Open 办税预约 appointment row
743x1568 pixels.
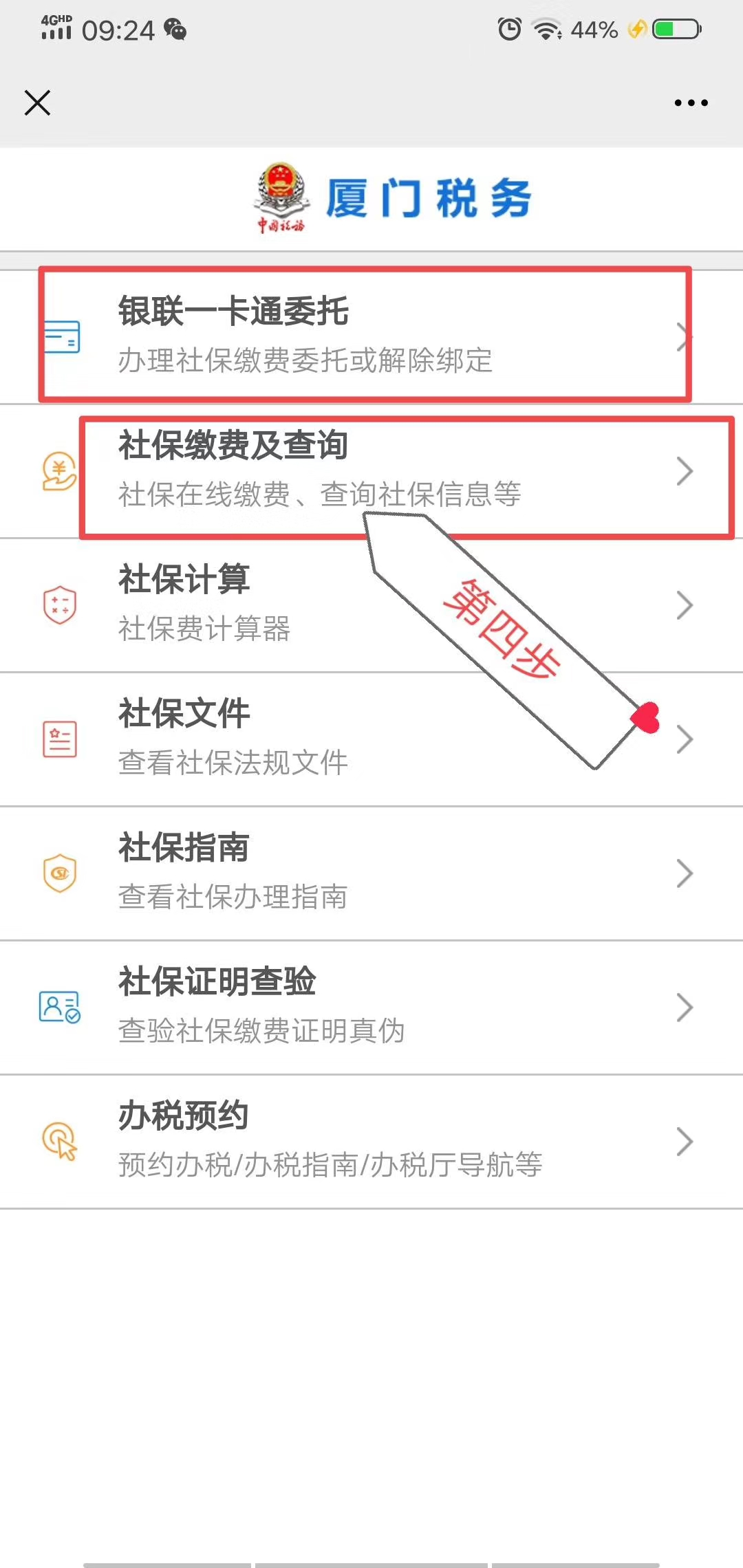371,1140
